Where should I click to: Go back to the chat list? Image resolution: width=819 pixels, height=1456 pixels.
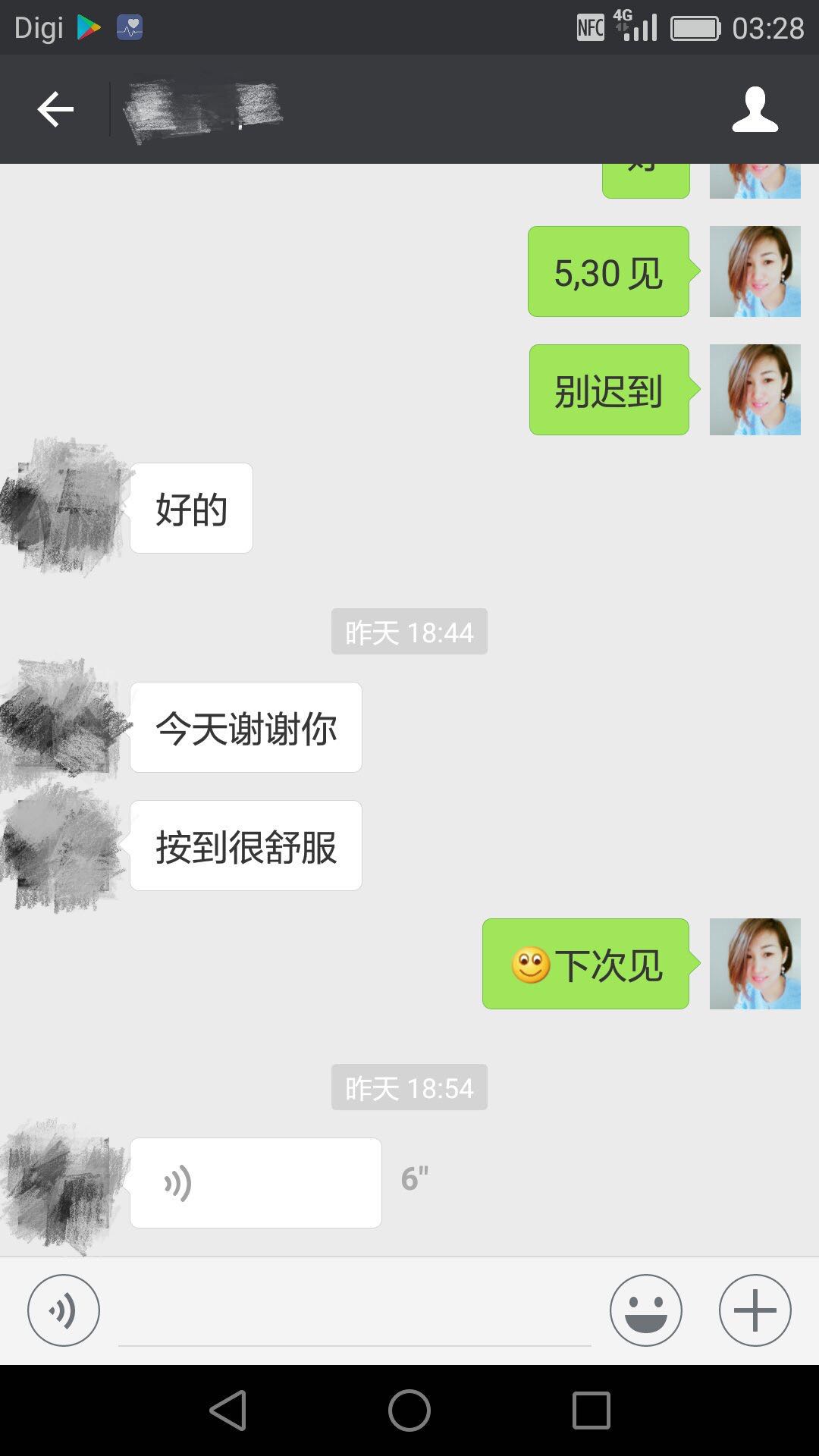tap(55, 110)
